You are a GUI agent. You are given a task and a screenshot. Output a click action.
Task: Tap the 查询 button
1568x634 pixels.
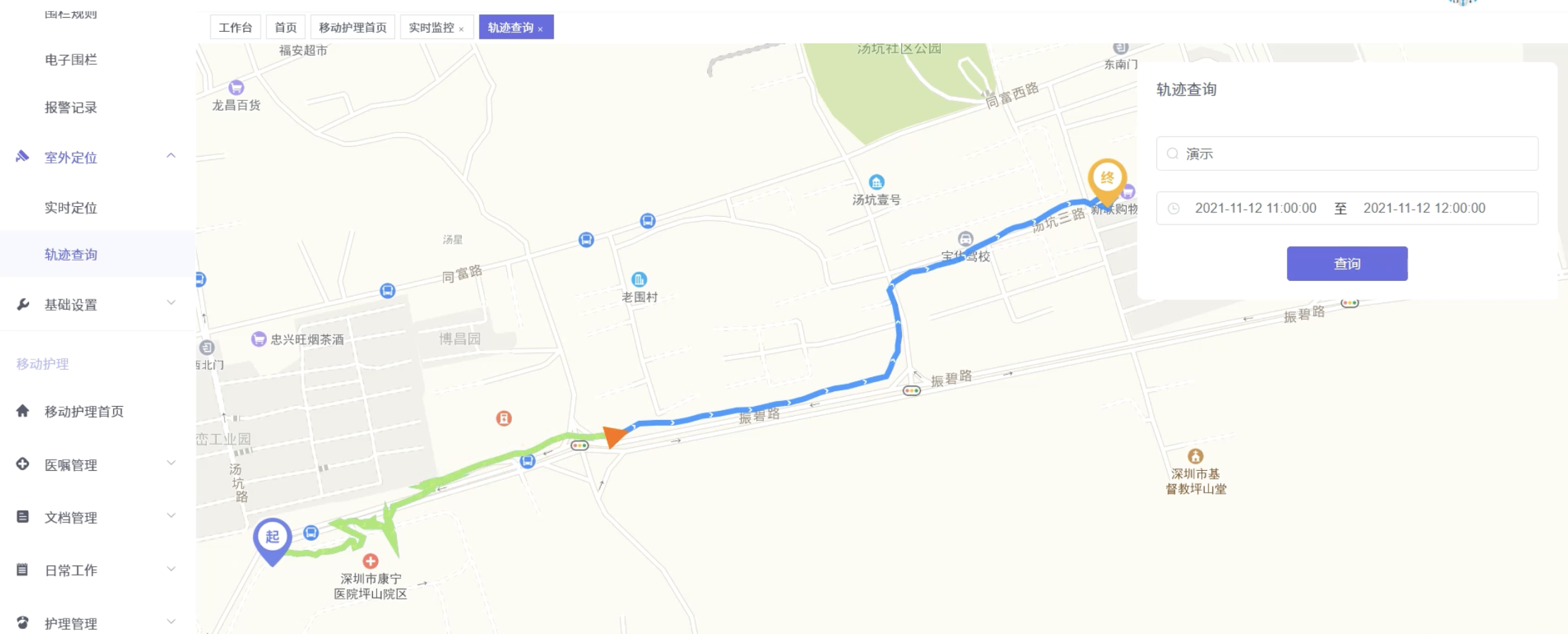(x=1346, y=263)
